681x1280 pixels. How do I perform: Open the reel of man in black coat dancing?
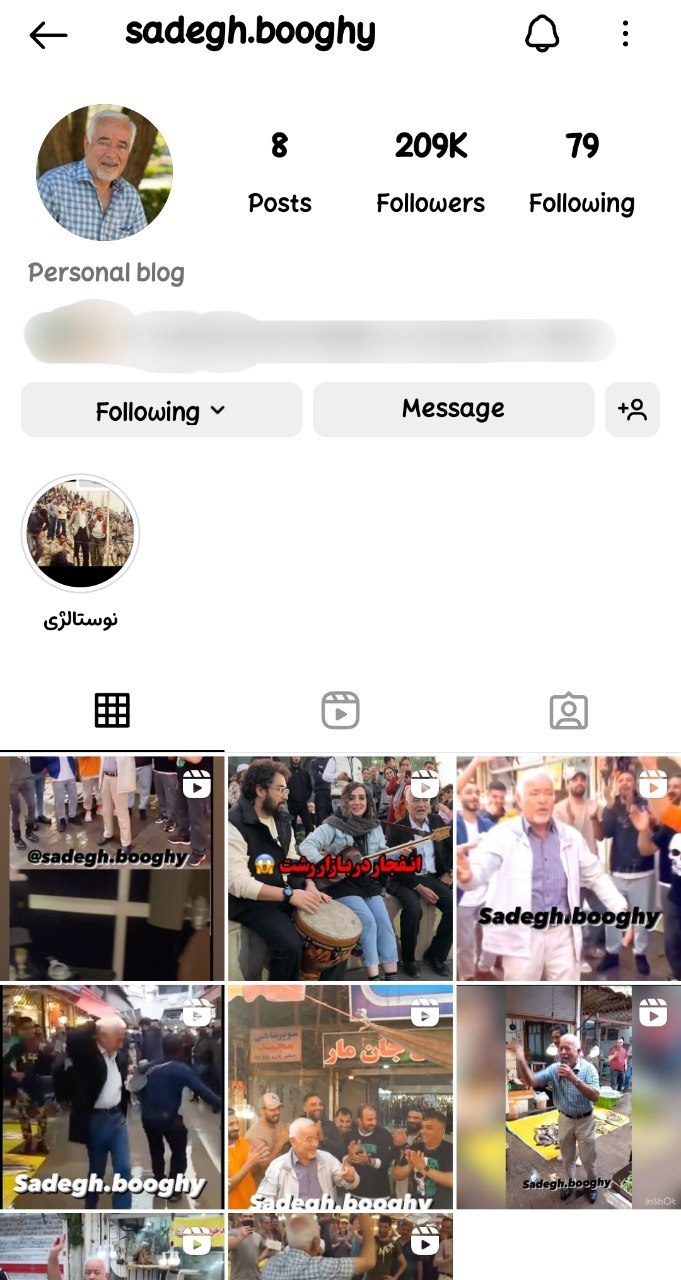pyautogui.click(x=112, y=1097)
